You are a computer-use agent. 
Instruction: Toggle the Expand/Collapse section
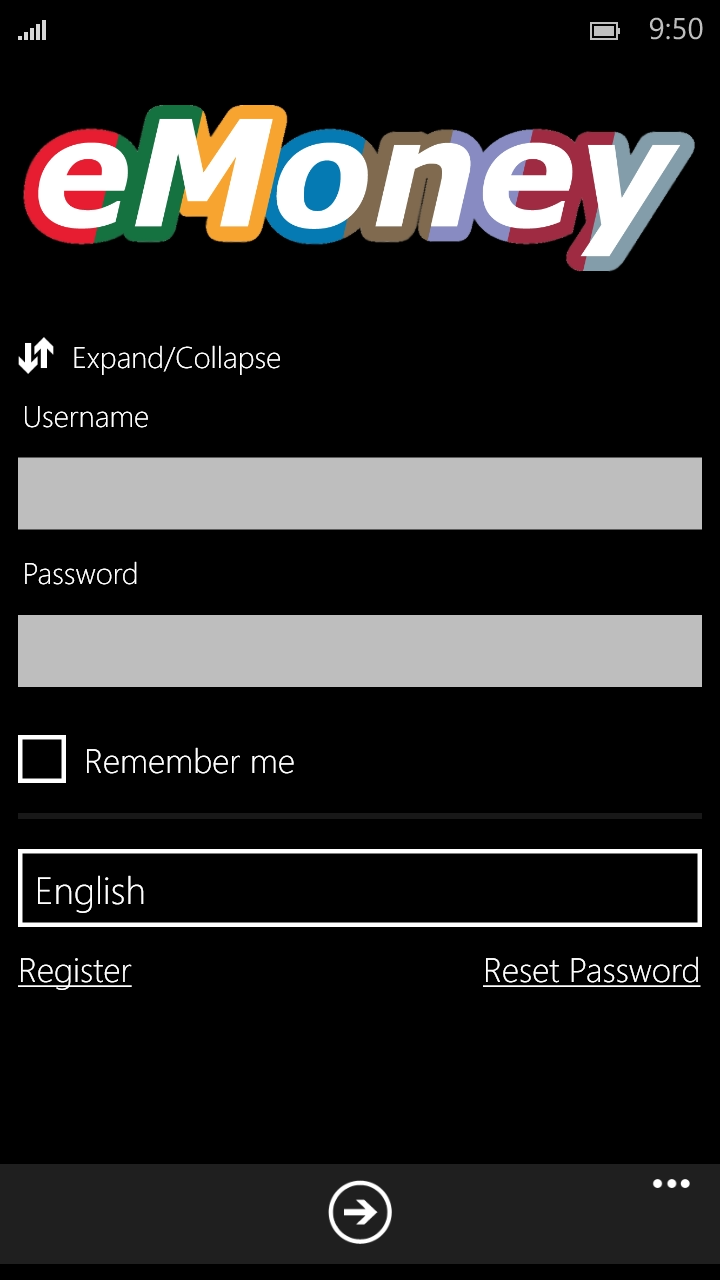(x=150, y=357)
